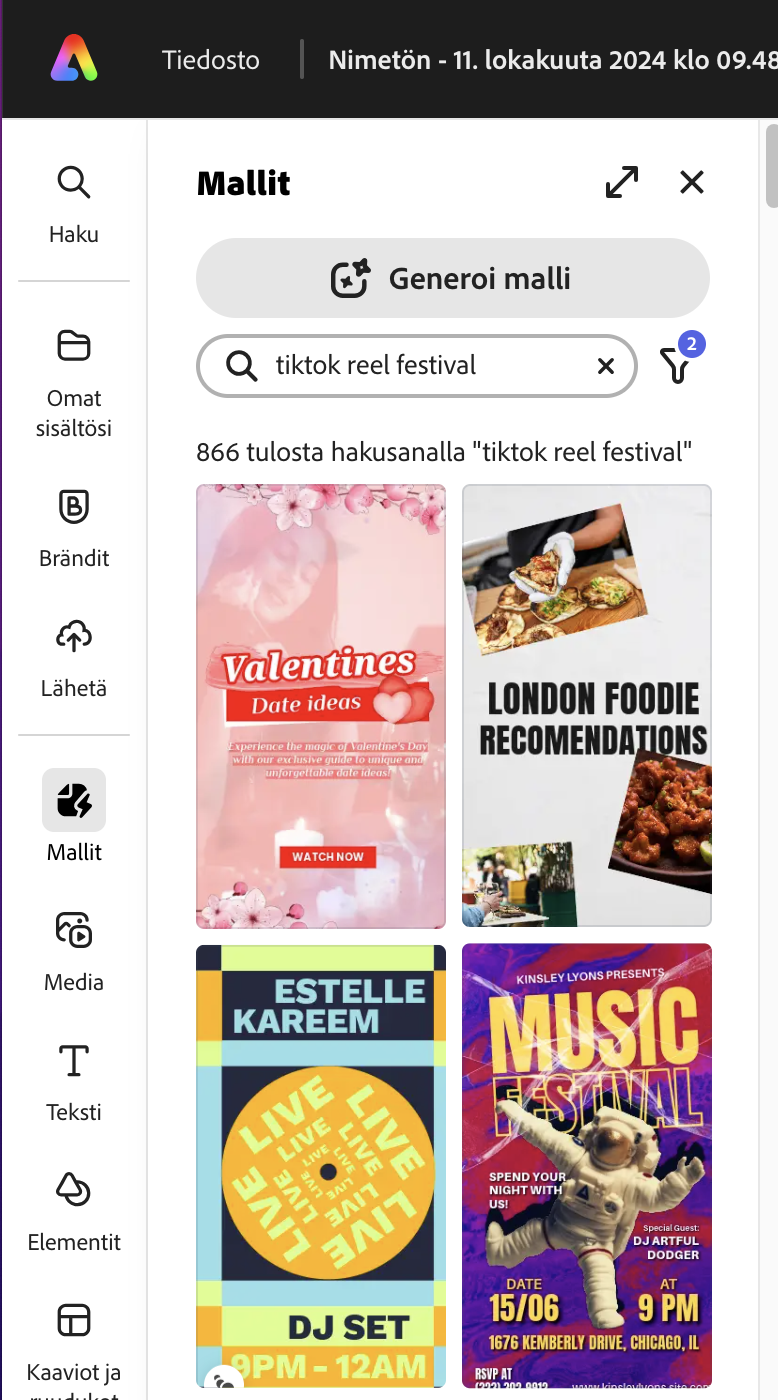Open the filter options icon
Screen dimensions: 778x1400
[x=676, y=366]
